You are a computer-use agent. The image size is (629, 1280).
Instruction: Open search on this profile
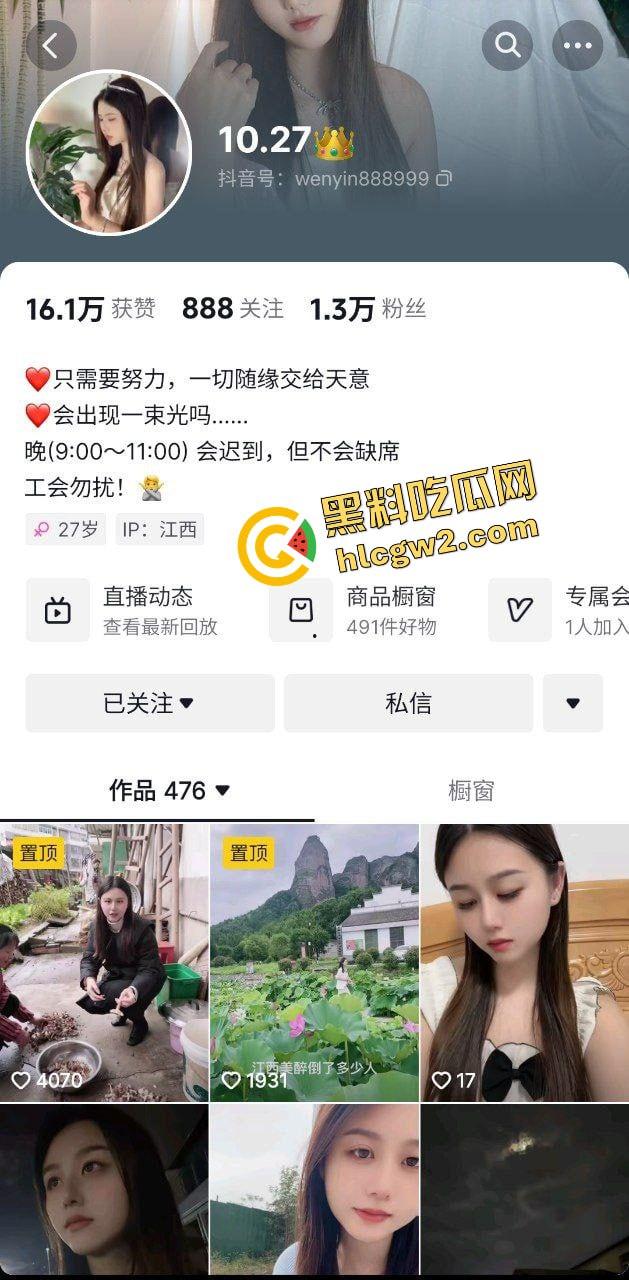(x=507, y=45)
